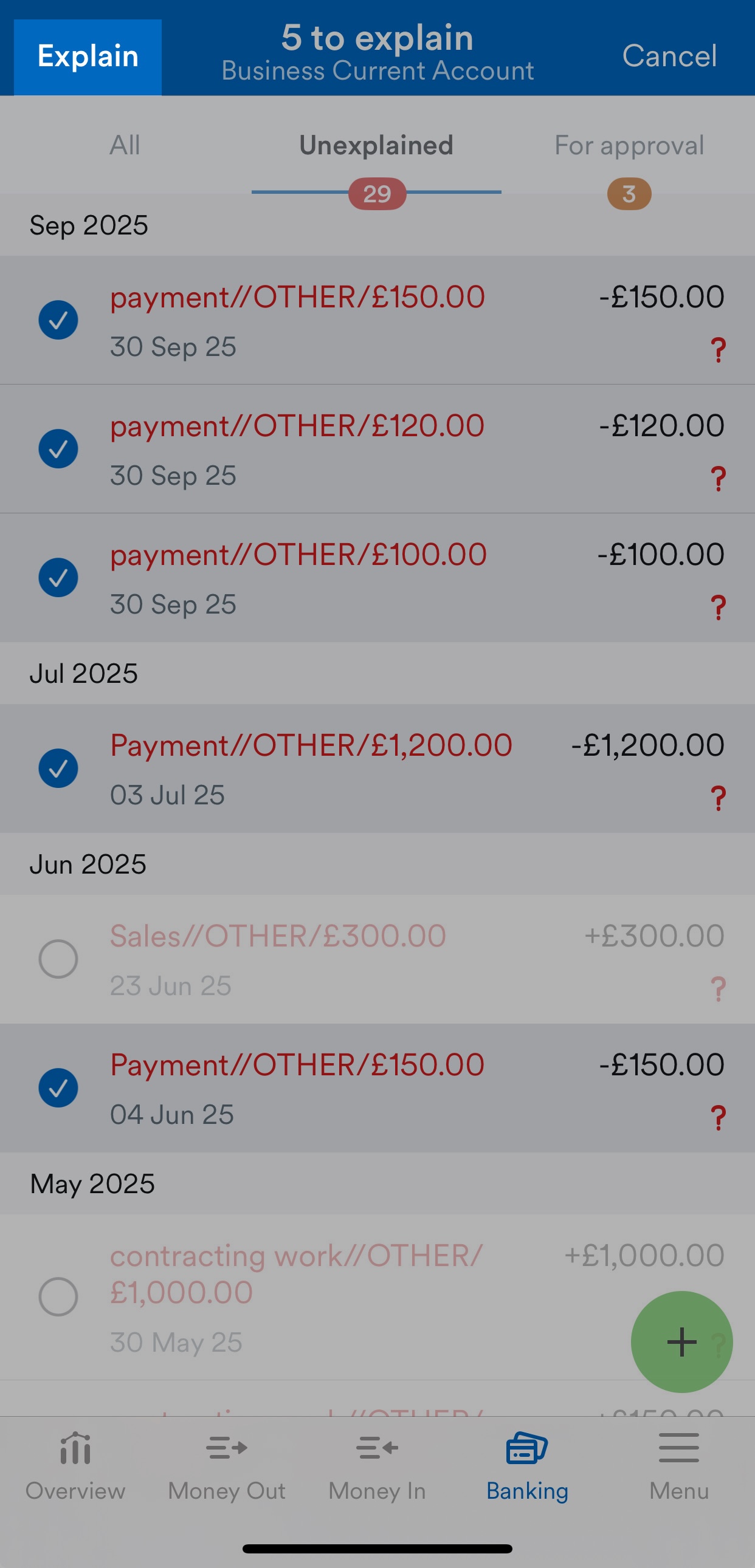755x1568 pixels.
Task: Switch to the All tab
Action: tap(125, 145)
